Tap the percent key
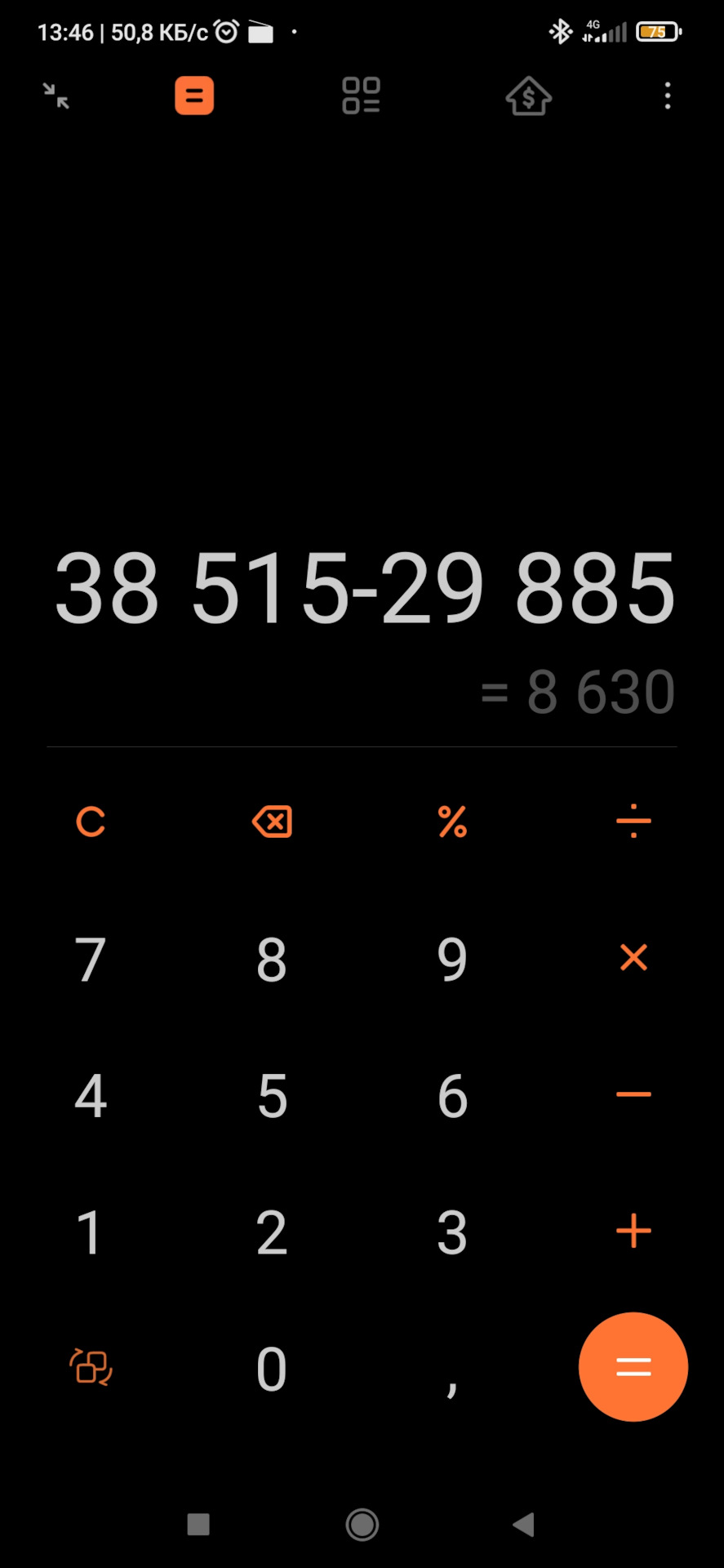 click(452, 822)
